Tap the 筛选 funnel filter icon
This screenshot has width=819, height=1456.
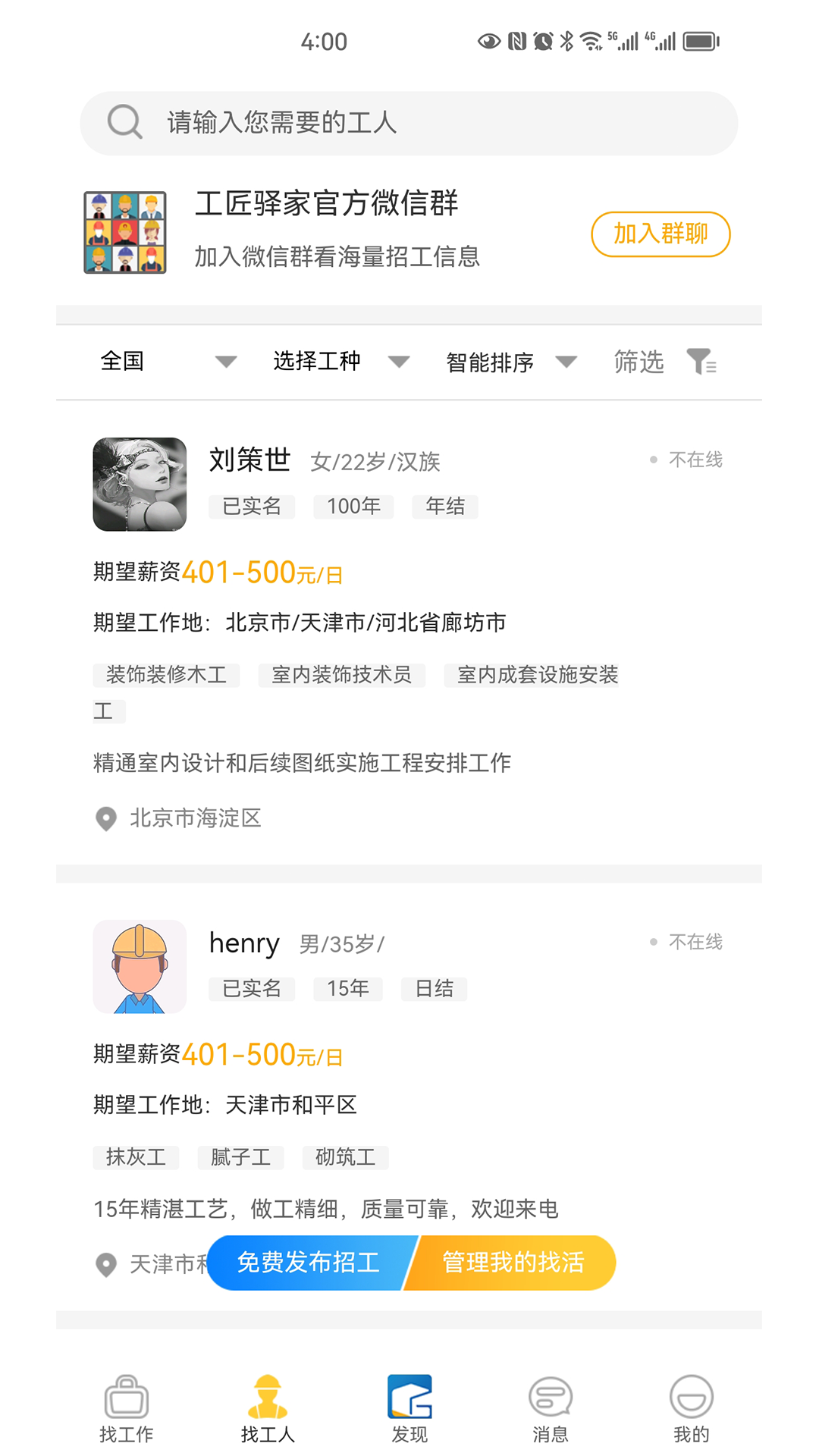coord(701,362)
